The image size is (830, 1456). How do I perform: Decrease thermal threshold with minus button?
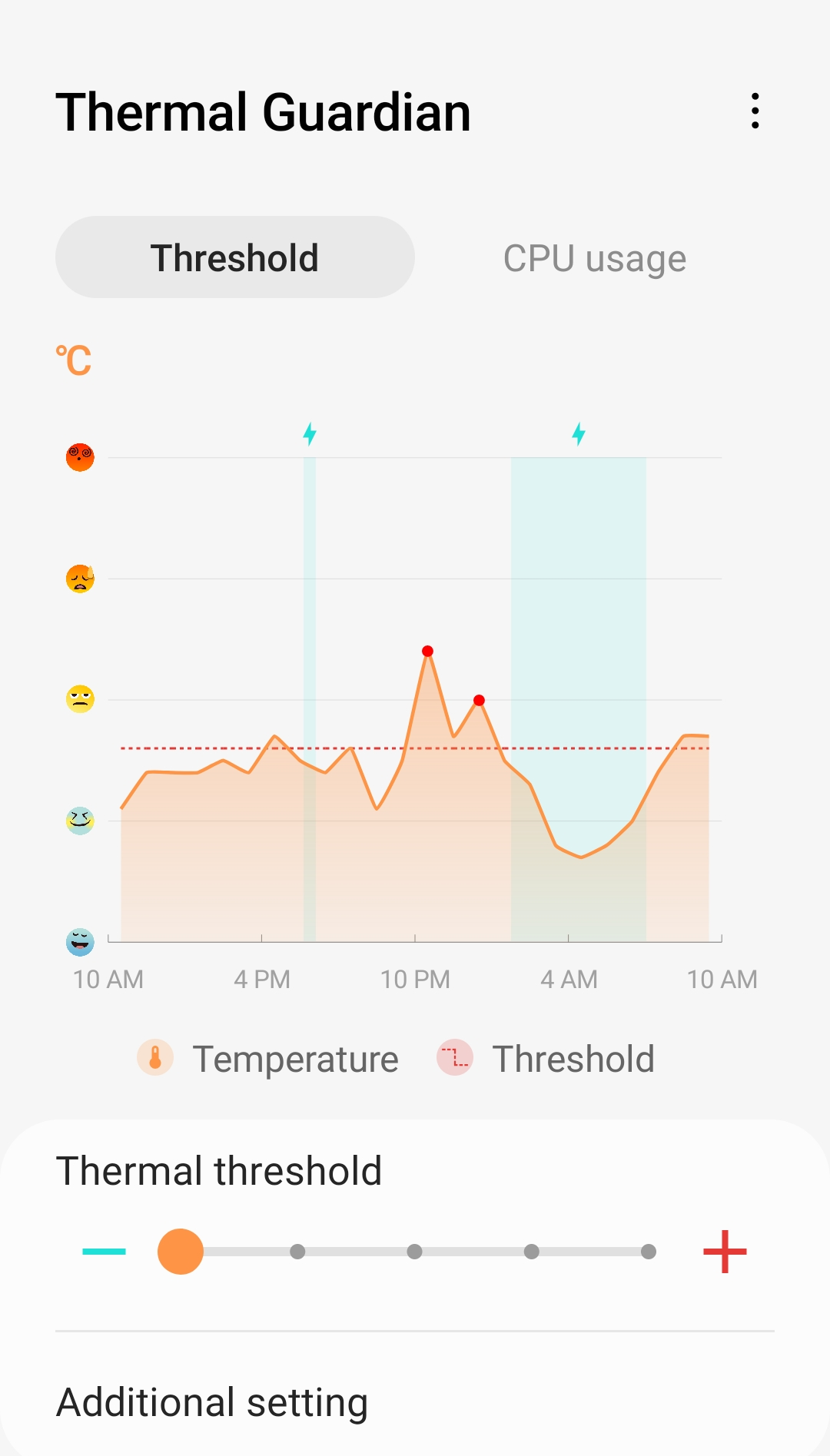pyautogui.click(x=104, y=1252)
